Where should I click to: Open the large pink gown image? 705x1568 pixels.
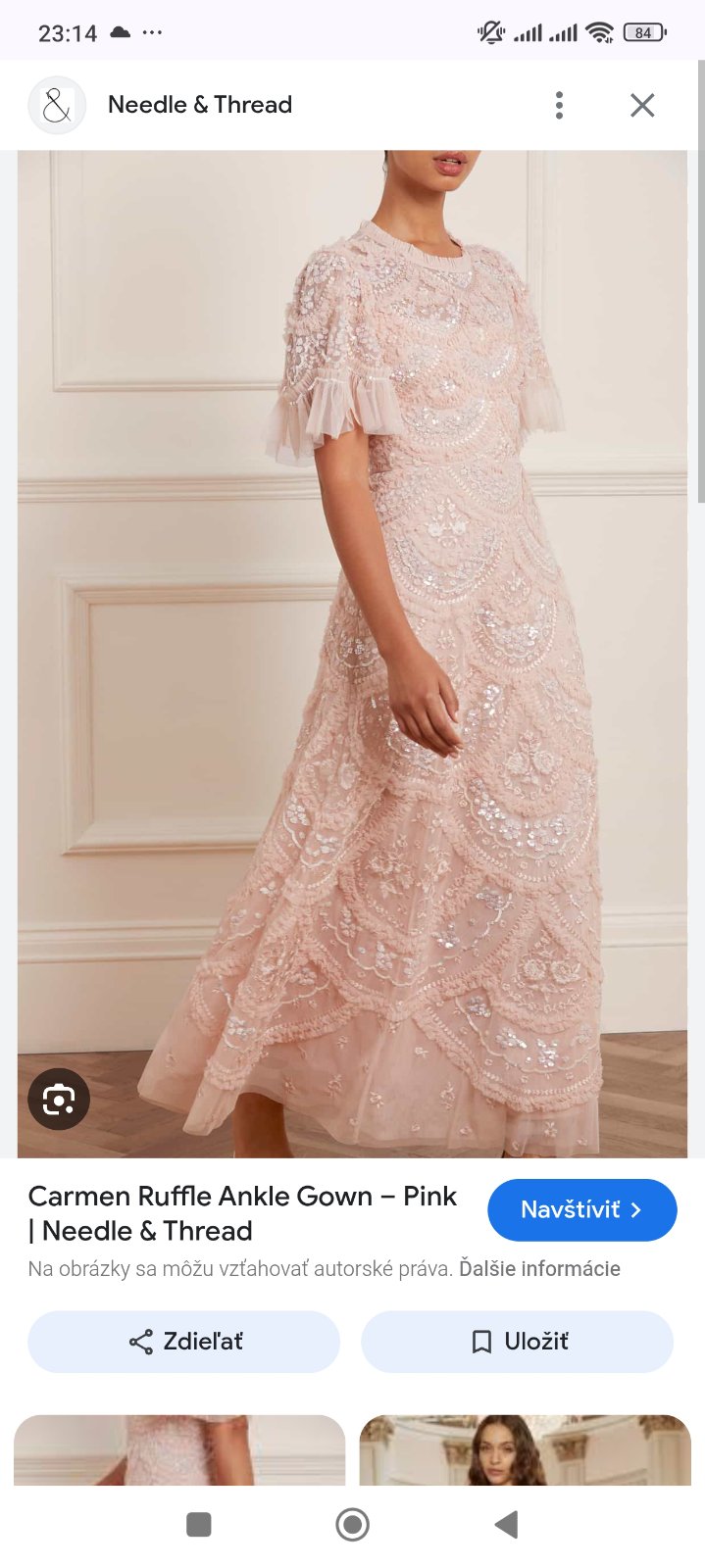click(x=353, y=647)
